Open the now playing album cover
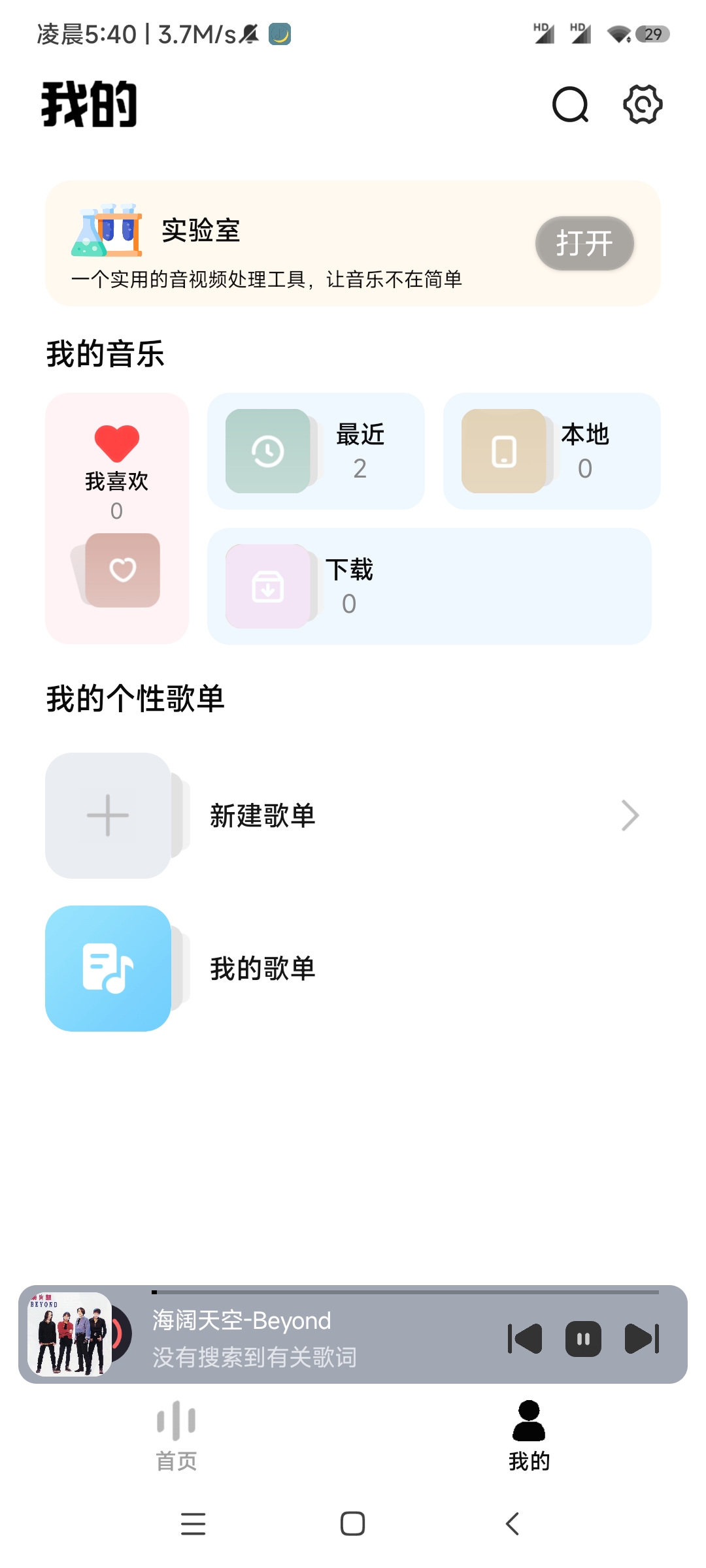The width and height of the screenshot is (706, 1568). pos(70,1334)
